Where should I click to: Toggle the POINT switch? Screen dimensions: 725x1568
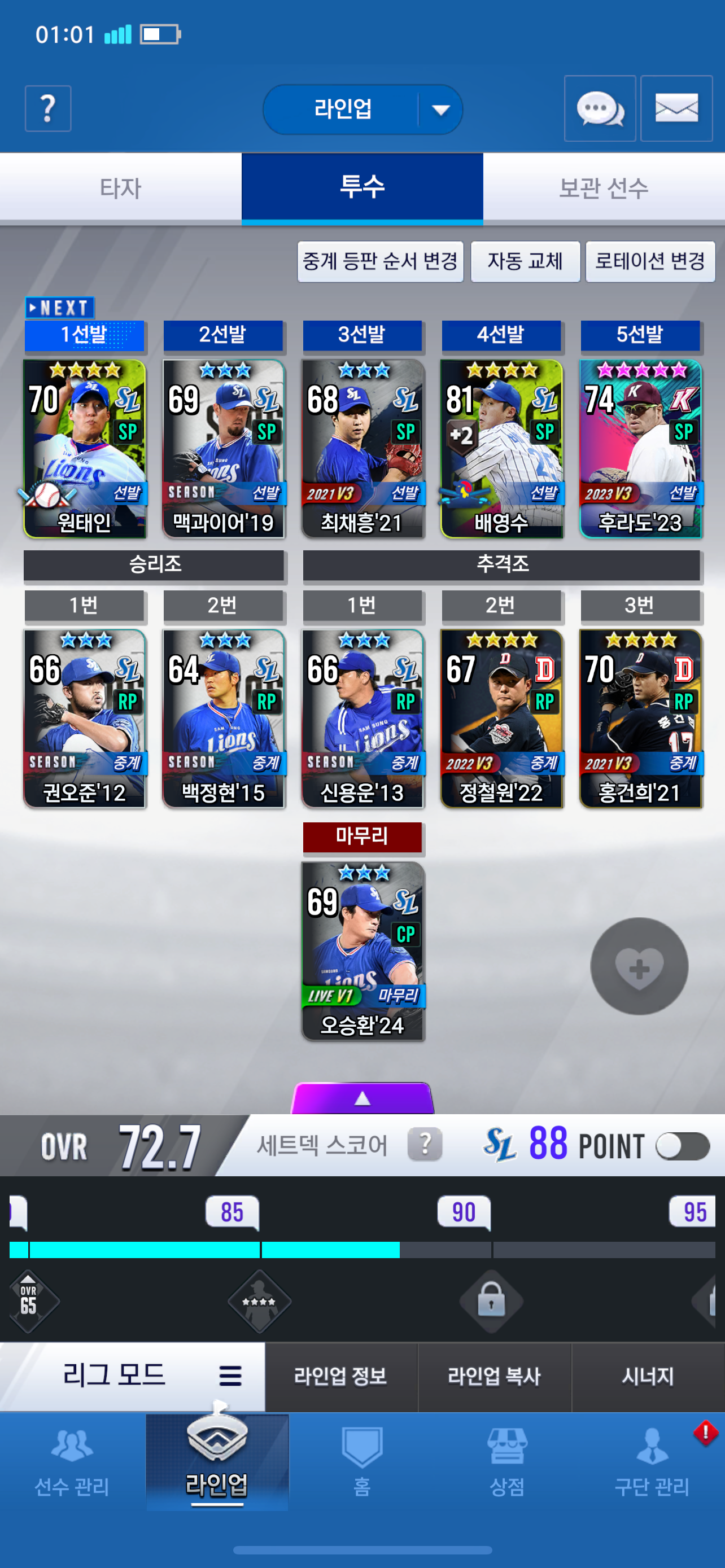(683, 1147)
